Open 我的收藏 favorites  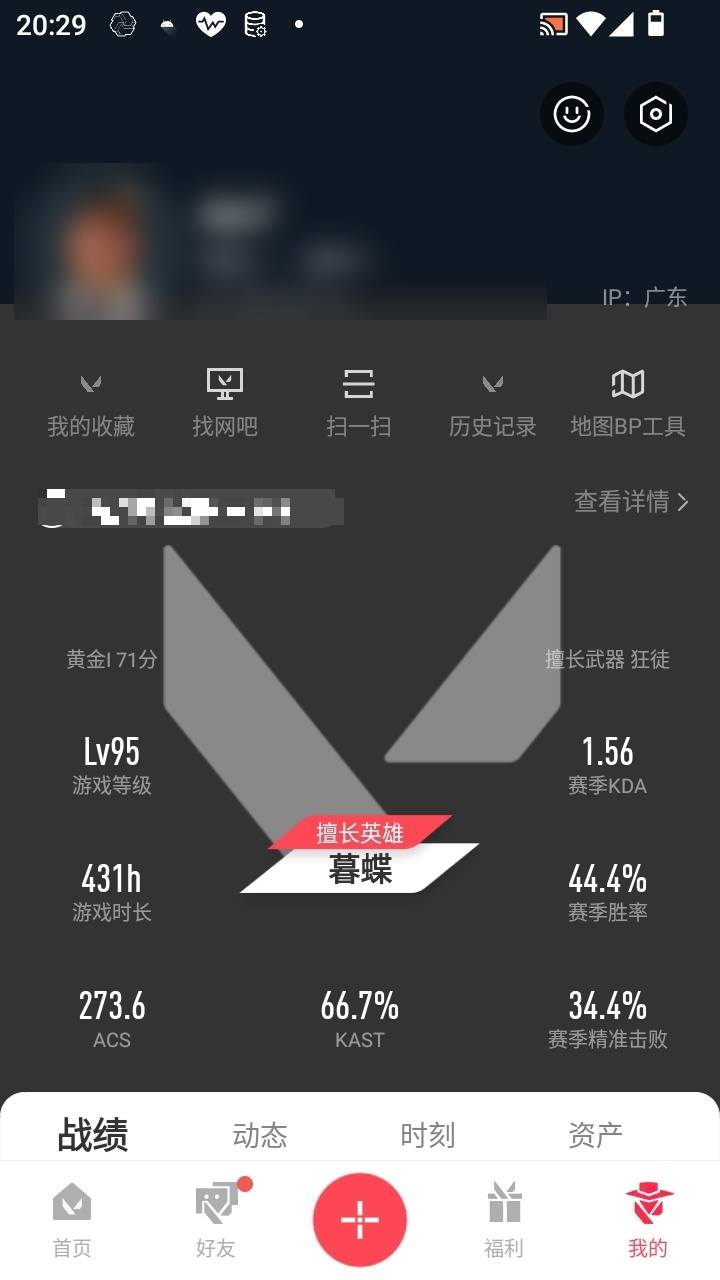point(90,398)
